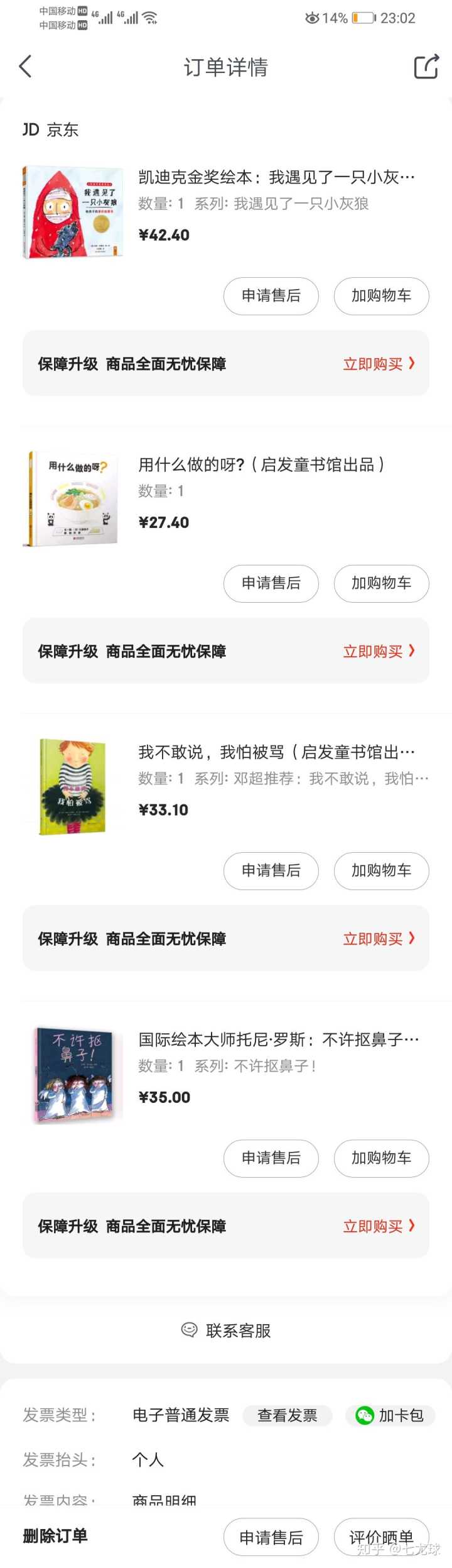452x1568 pixels.
Task: Tap 联系客服 to contact customer service
Action: click(x=226, y=1331)
